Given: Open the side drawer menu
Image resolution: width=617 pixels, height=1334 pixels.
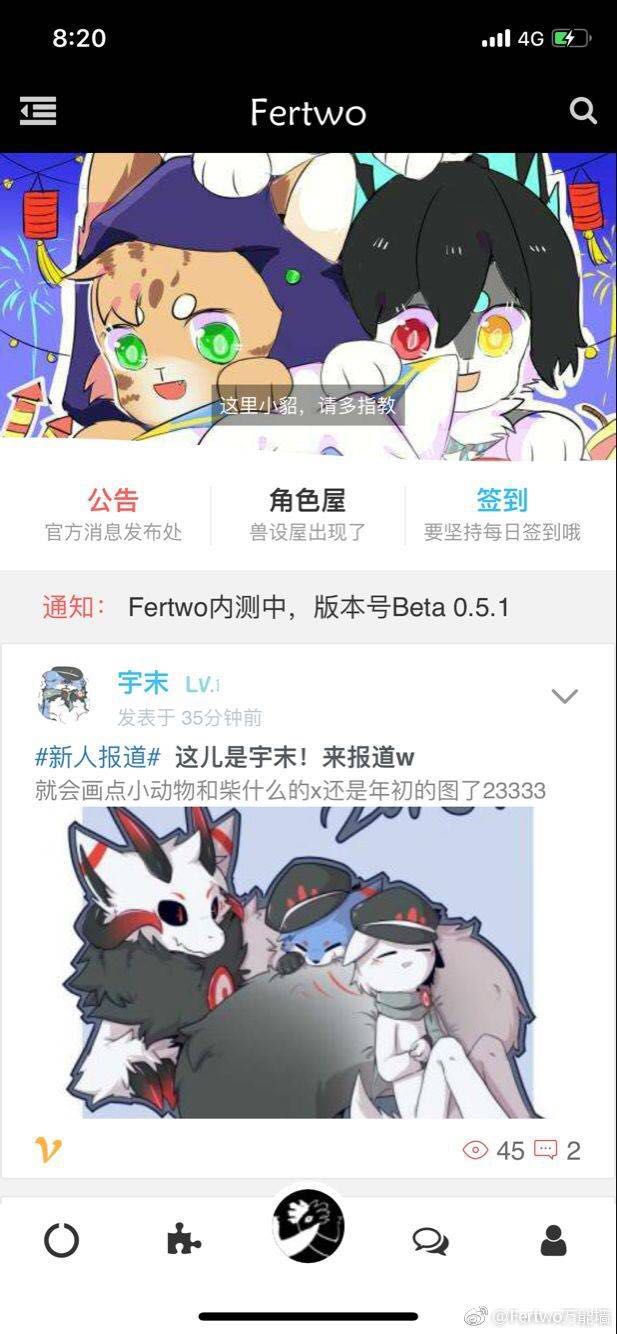Looking at the screenshot, I should click(38, 111).
